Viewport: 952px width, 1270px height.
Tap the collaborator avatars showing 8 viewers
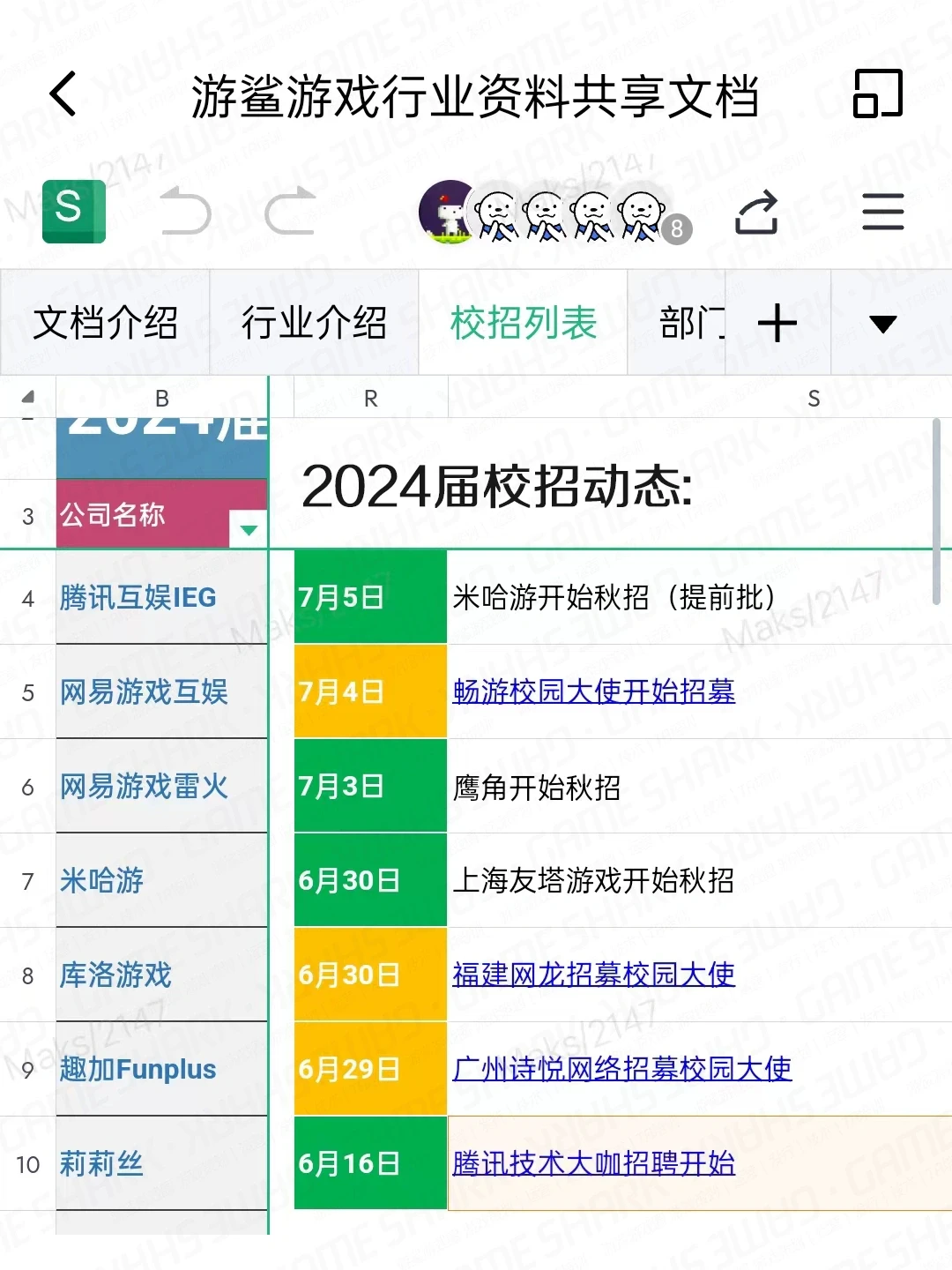551,212
